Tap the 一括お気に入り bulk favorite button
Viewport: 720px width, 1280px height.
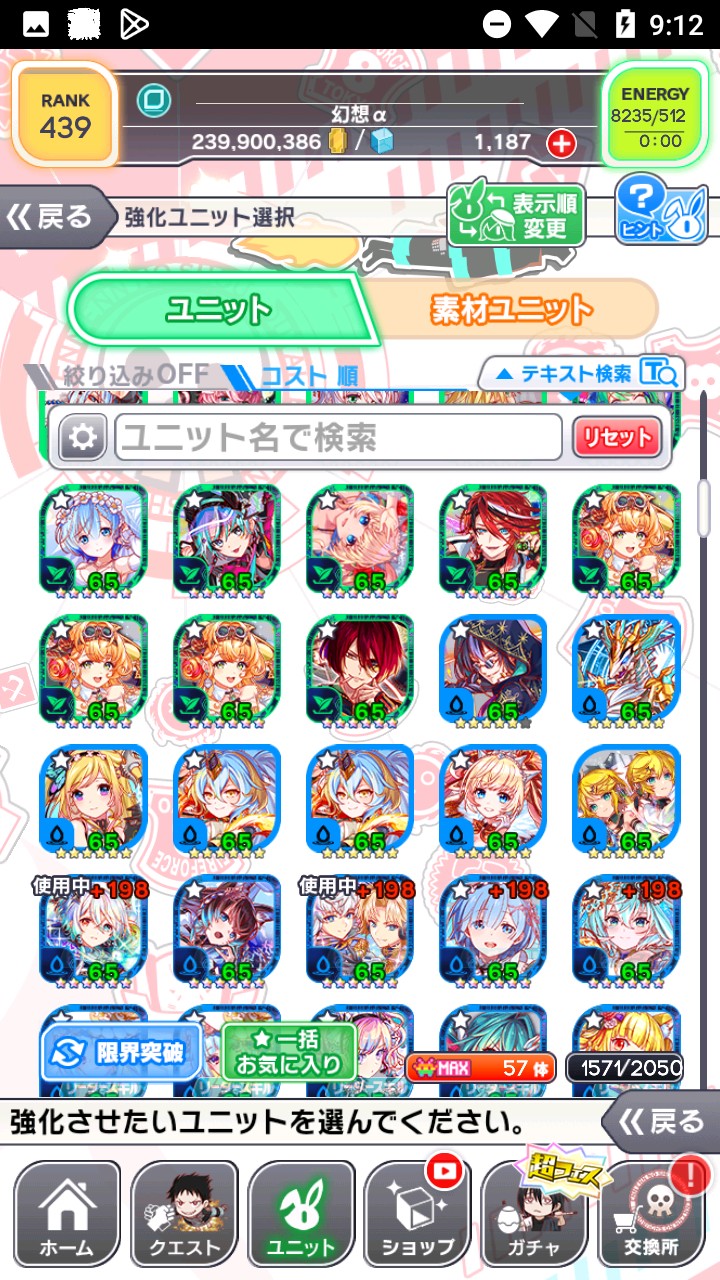[x=289, y=1052]
